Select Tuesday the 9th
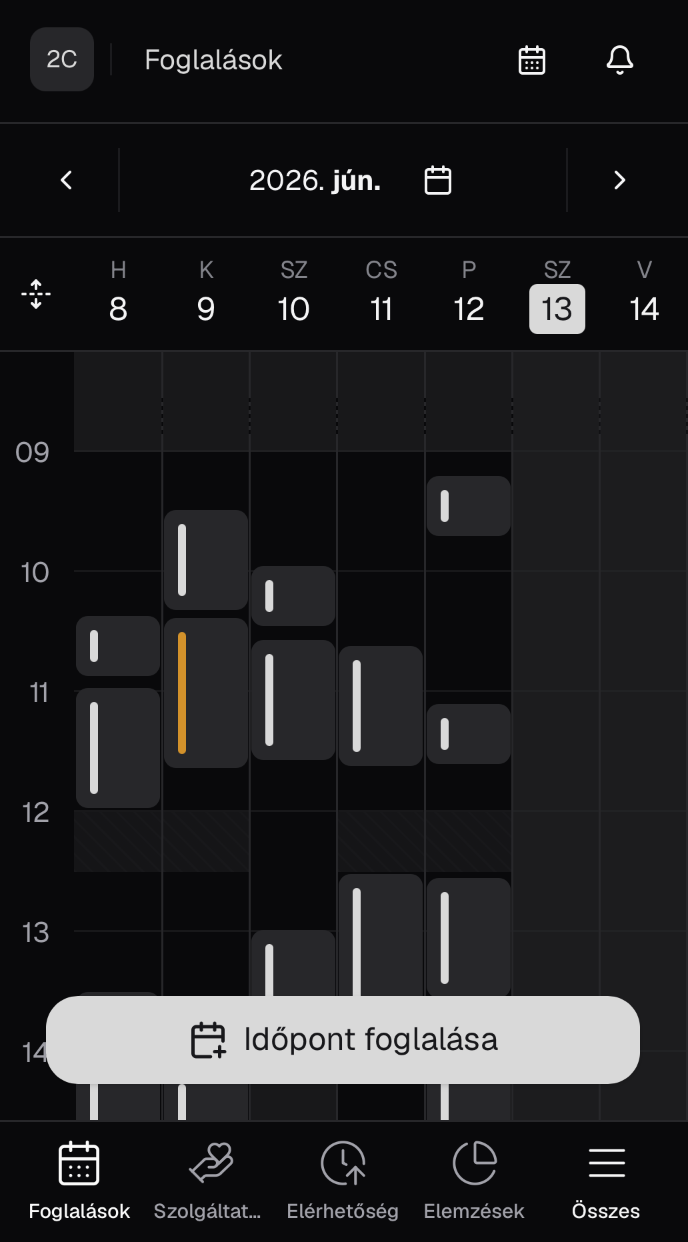This screenshot has width=688, height=1242. click(x=206, y=294)
